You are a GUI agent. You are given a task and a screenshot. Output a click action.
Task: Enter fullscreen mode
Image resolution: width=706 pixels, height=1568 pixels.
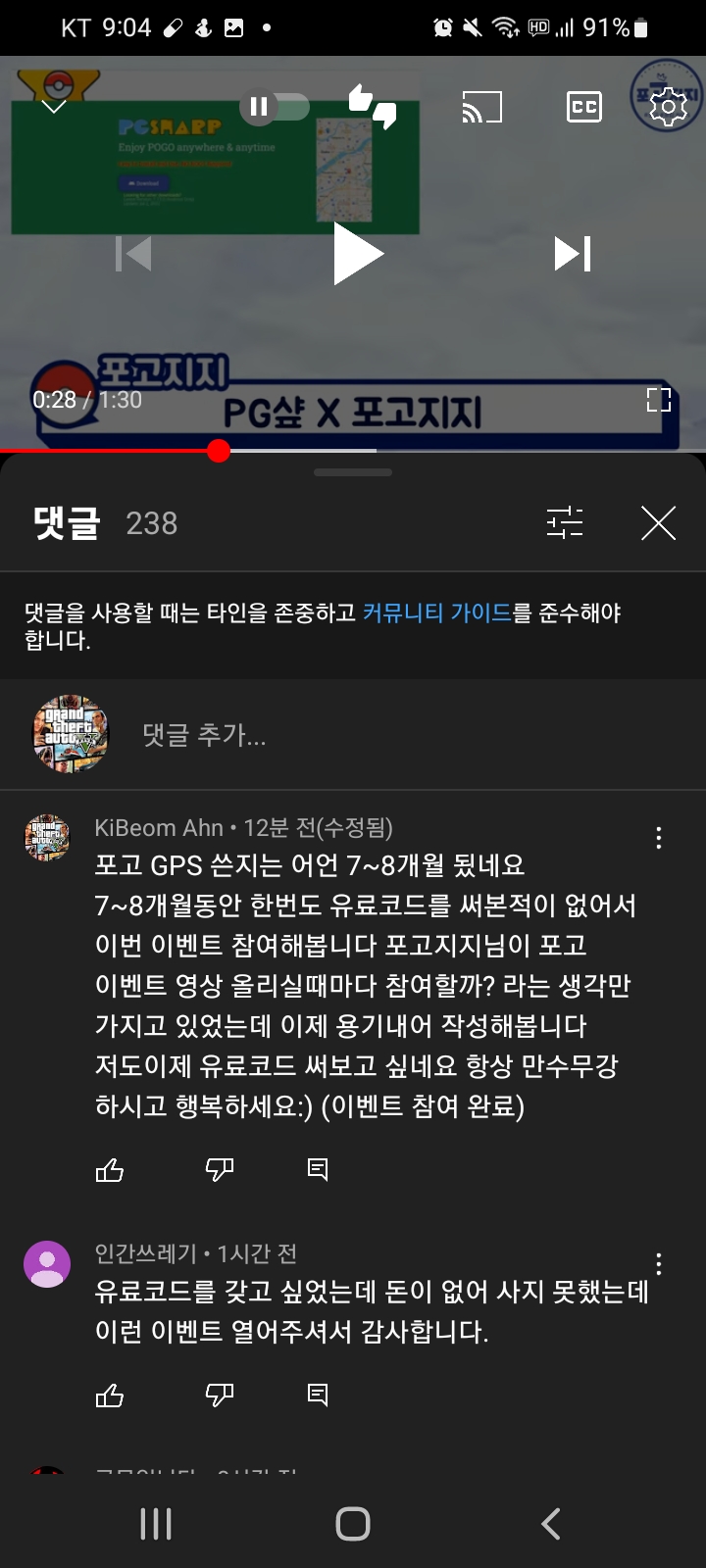pos(659,399)
